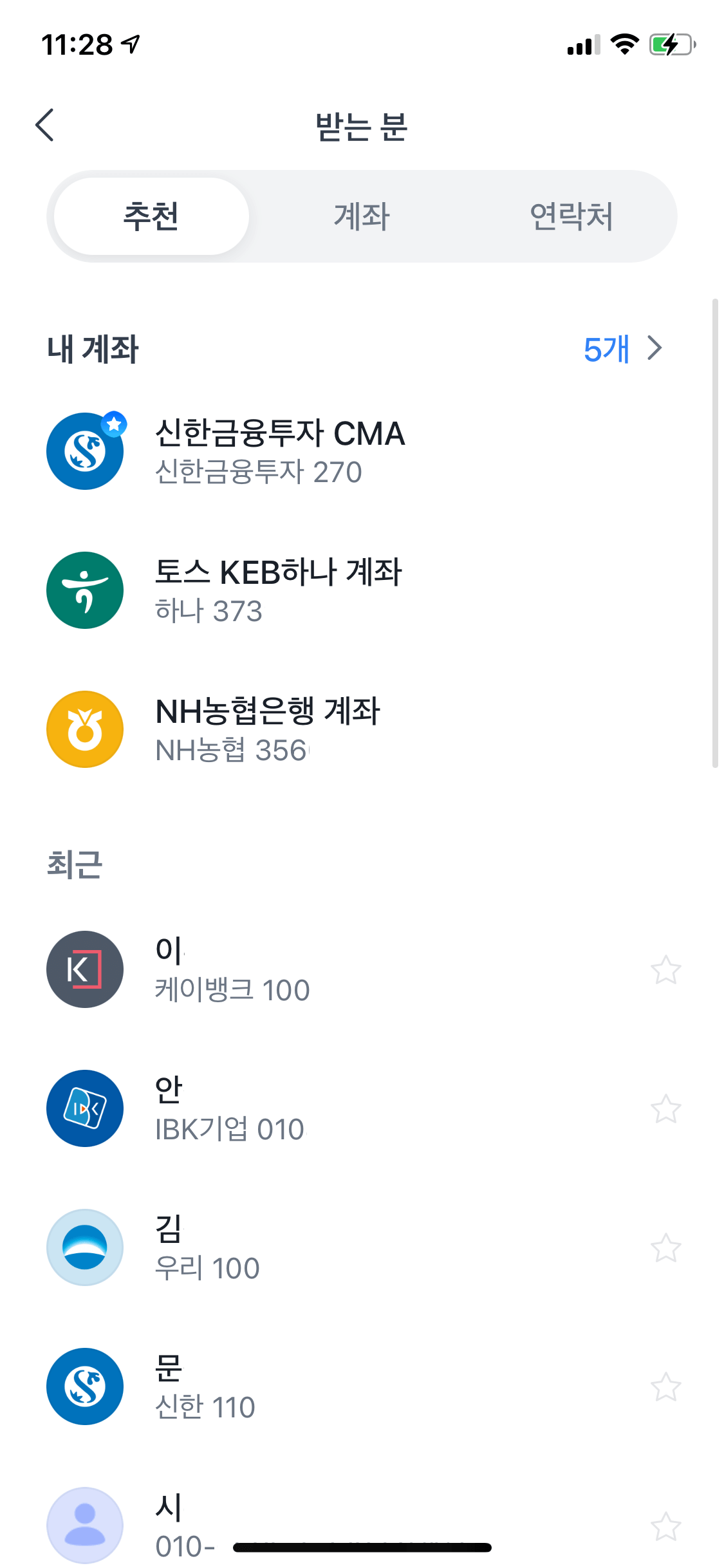Open my accounts list via 5개 link
The image size is (724, 1568).
point(608,348)
